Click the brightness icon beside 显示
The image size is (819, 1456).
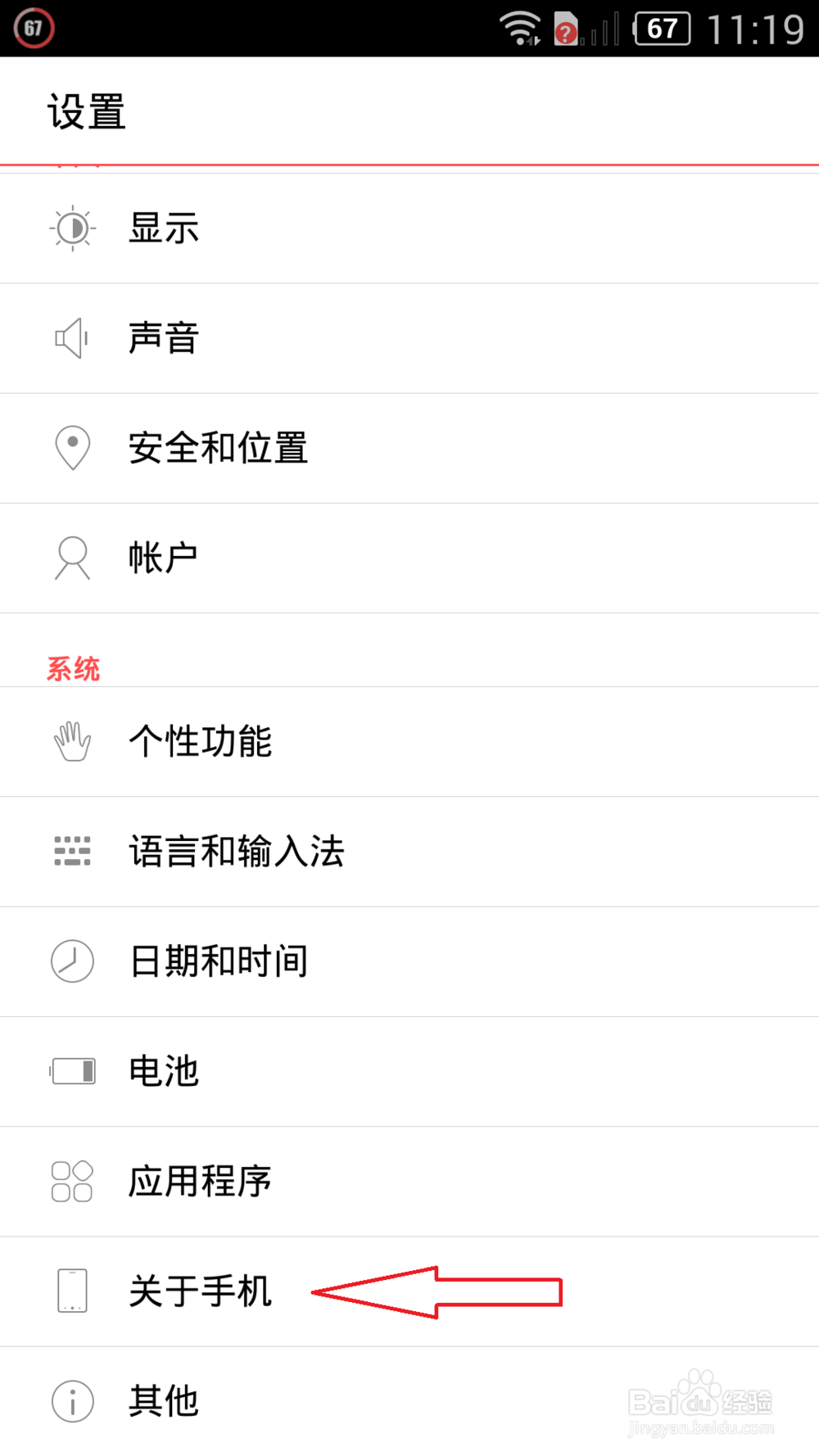(x=71, y=228)
